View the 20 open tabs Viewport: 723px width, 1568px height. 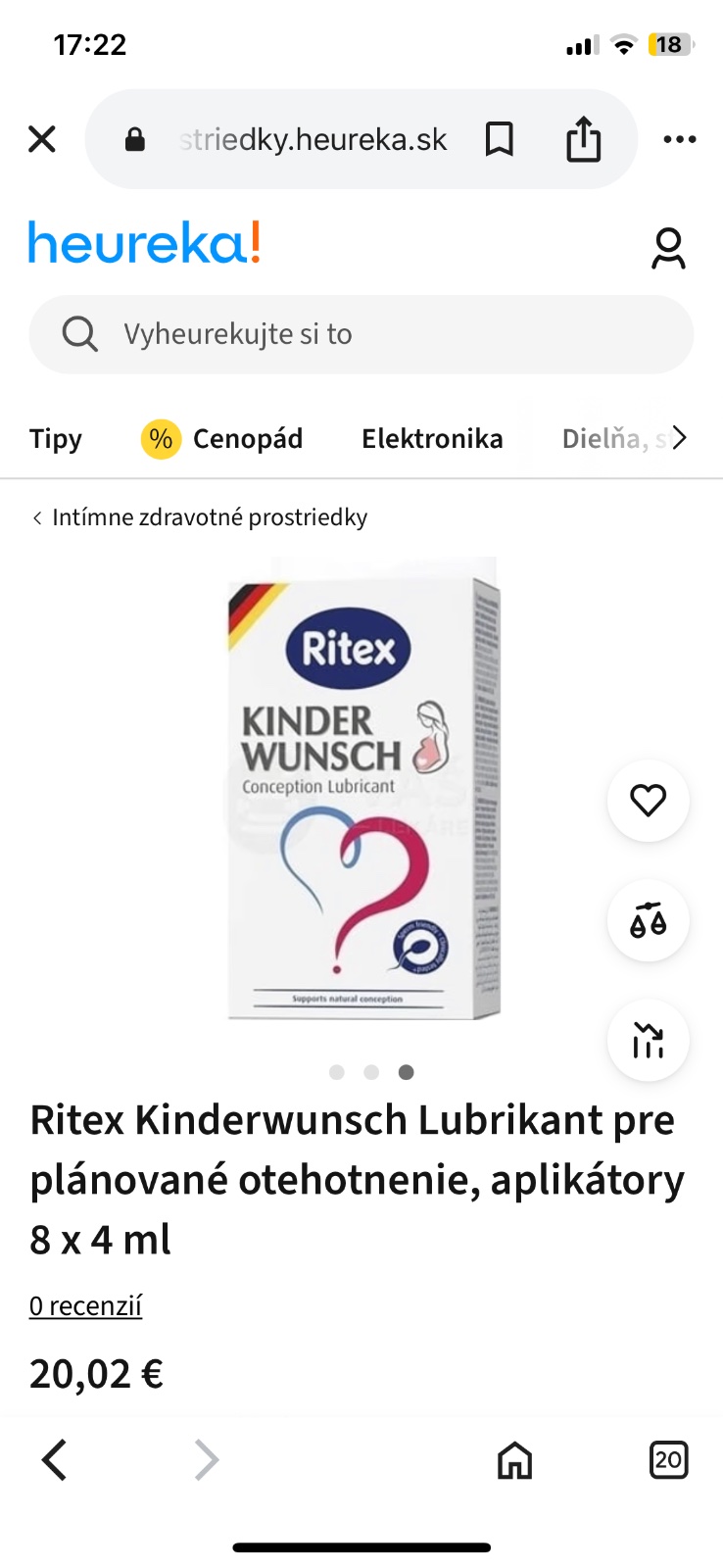668,1460
